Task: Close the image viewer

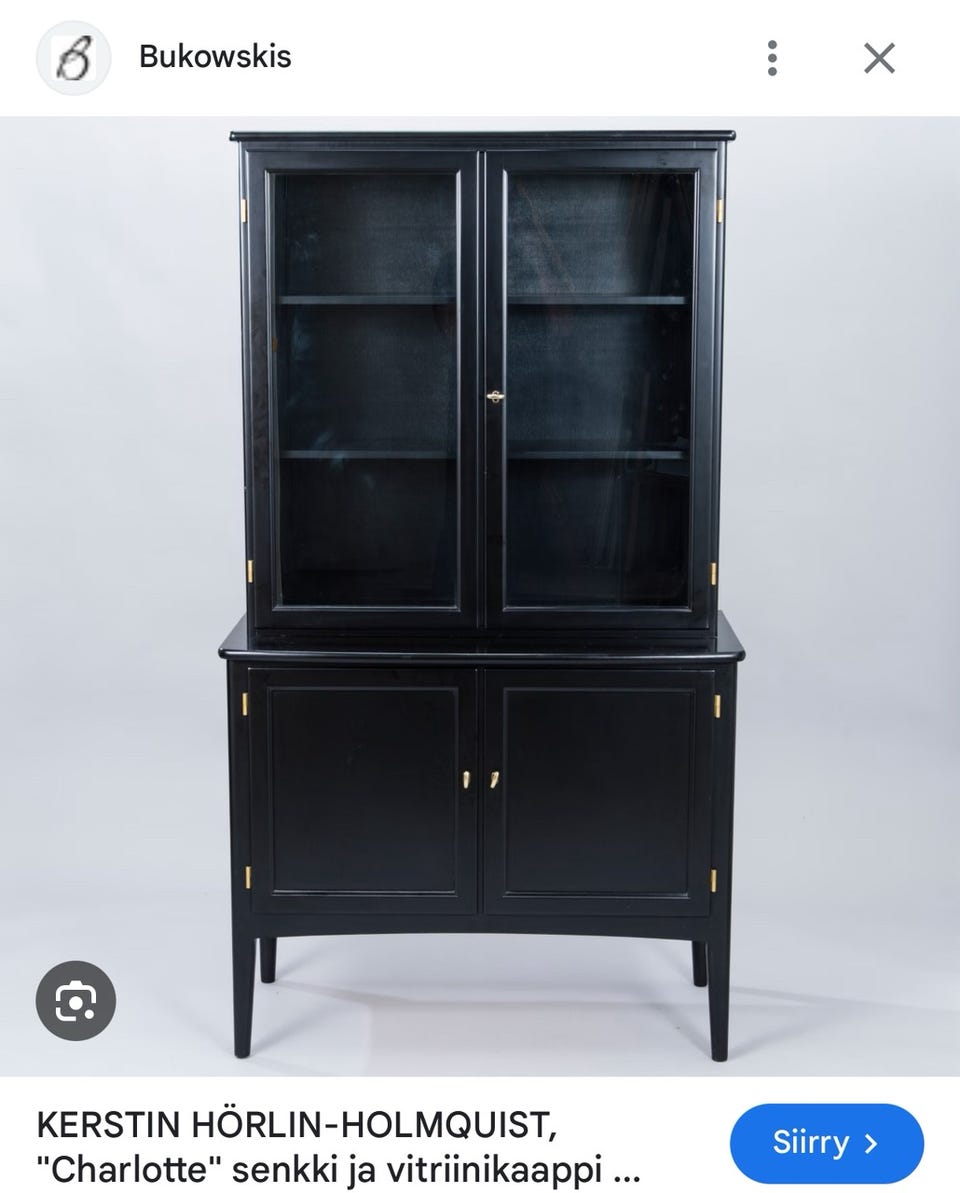Action: [x=879, y=58]
